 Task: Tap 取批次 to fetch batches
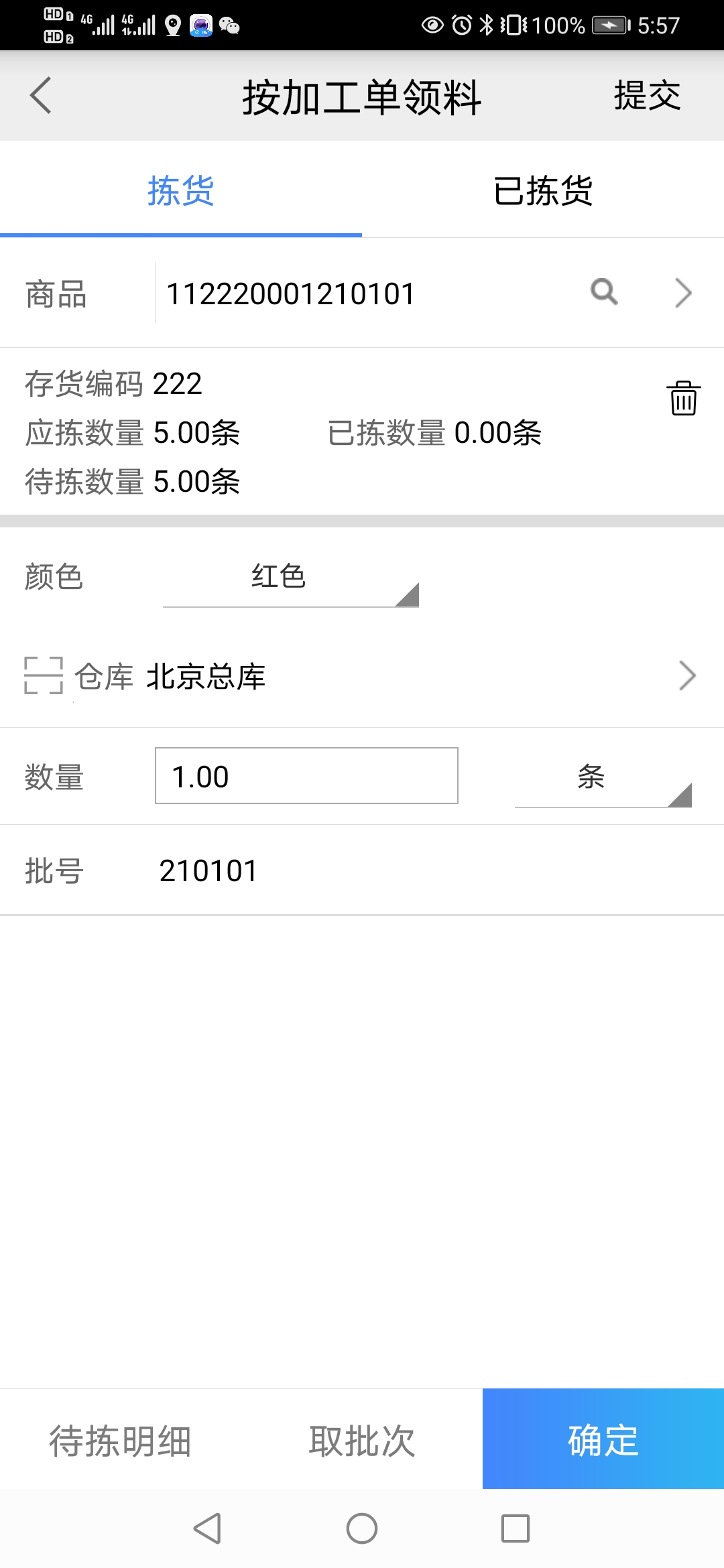pyautogui.click(x=361, y=1443)
